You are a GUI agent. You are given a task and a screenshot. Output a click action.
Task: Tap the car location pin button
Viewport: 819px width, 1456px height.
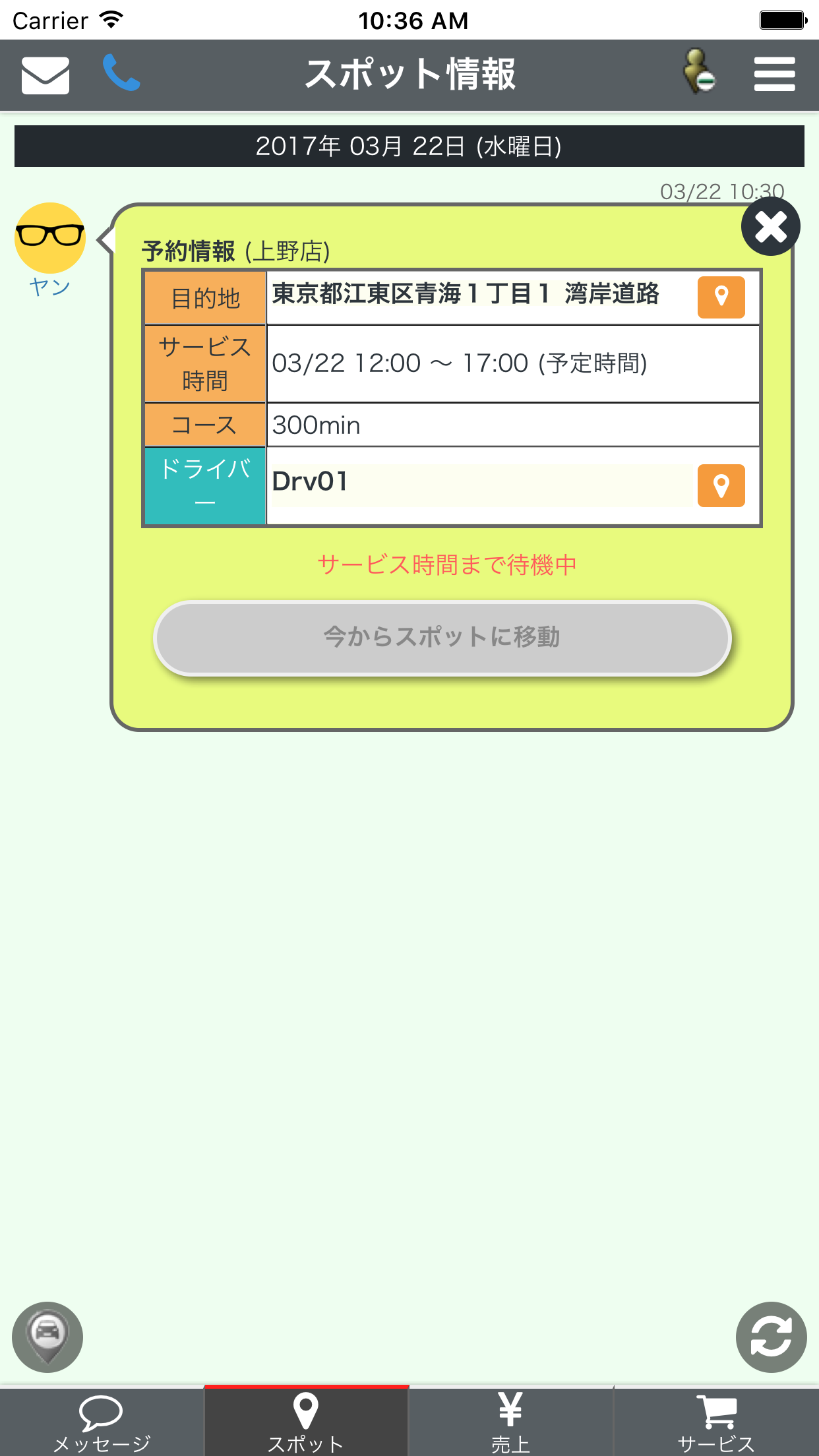click(x=47, y=1337)
